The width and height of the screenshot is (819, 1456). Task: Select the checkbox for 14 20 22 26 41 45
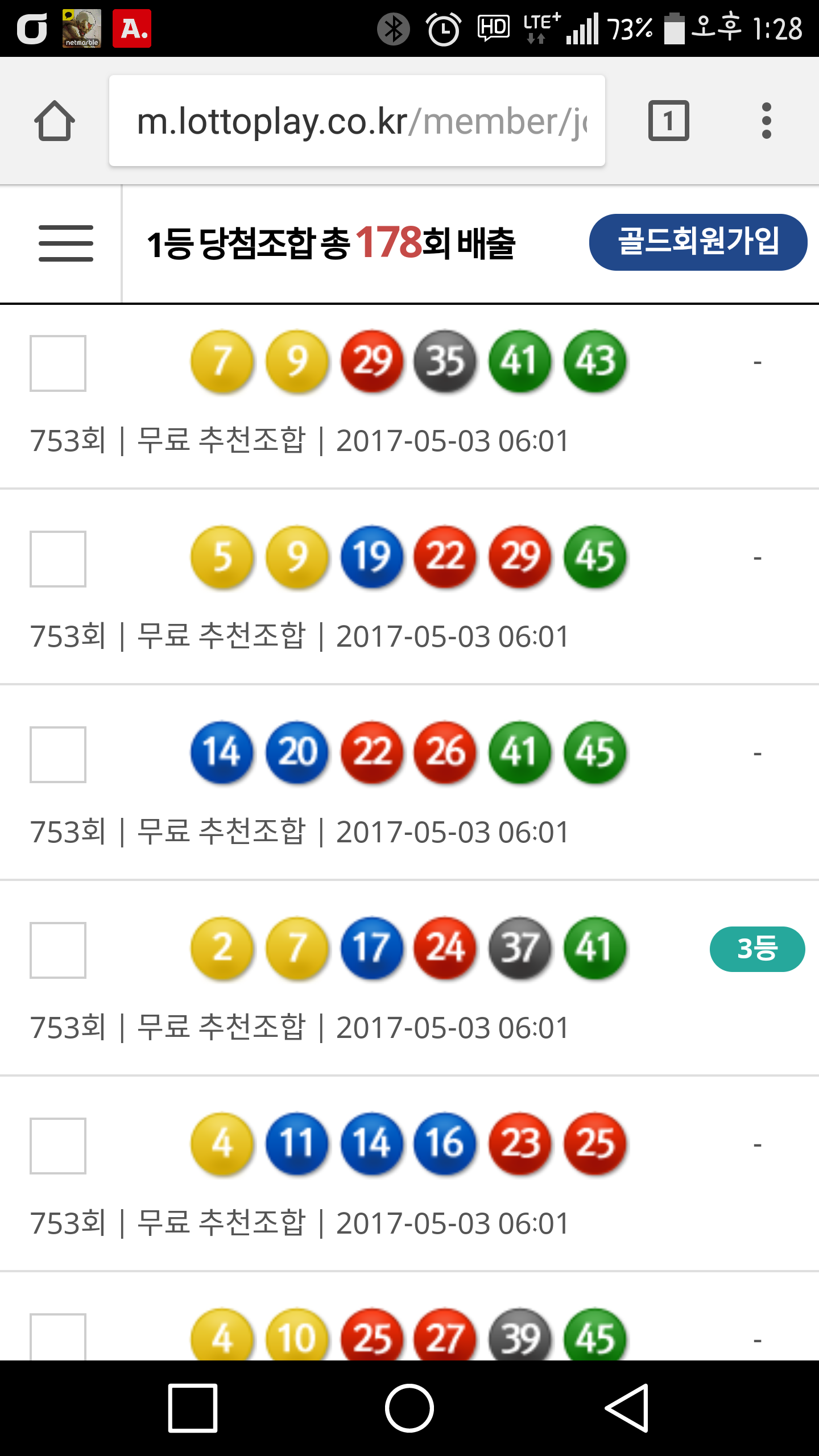pyautogui.click(x=58, y=755)
